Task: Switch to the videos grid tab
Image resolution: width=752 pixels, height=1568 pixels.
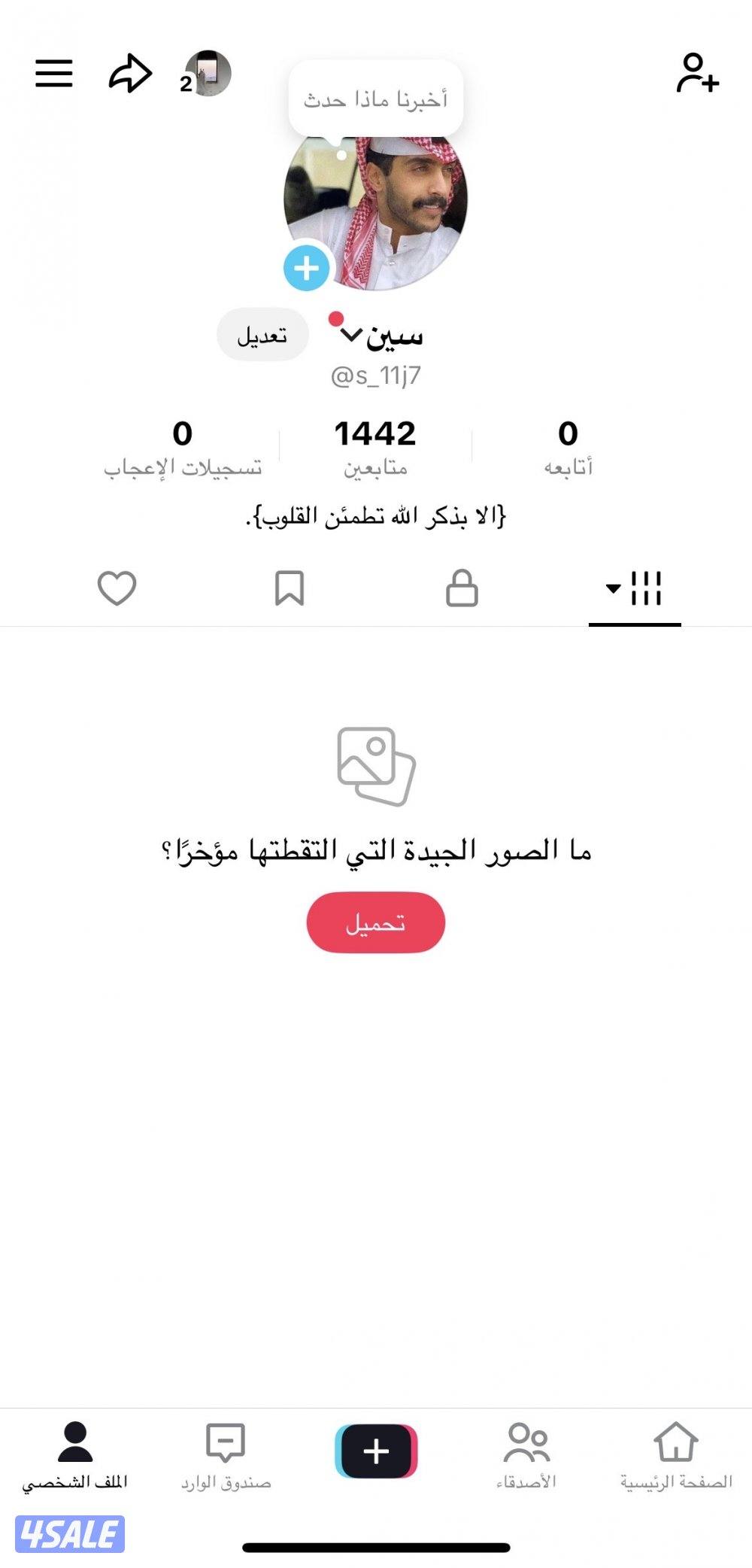Action: [647, 590]
